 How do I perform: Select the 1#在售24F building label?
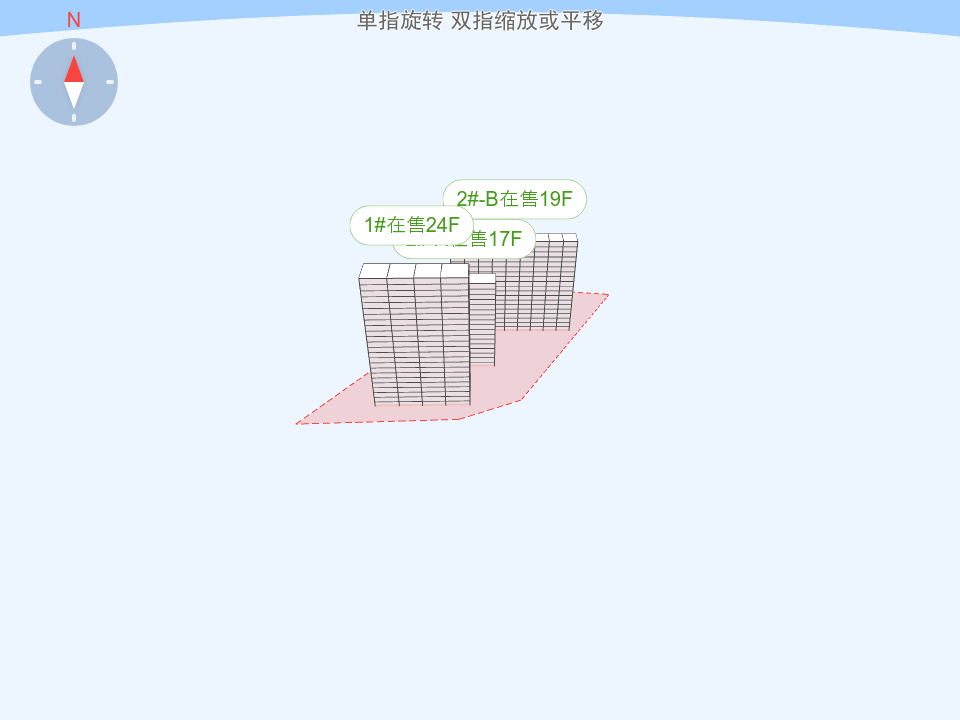coord(411,225)
